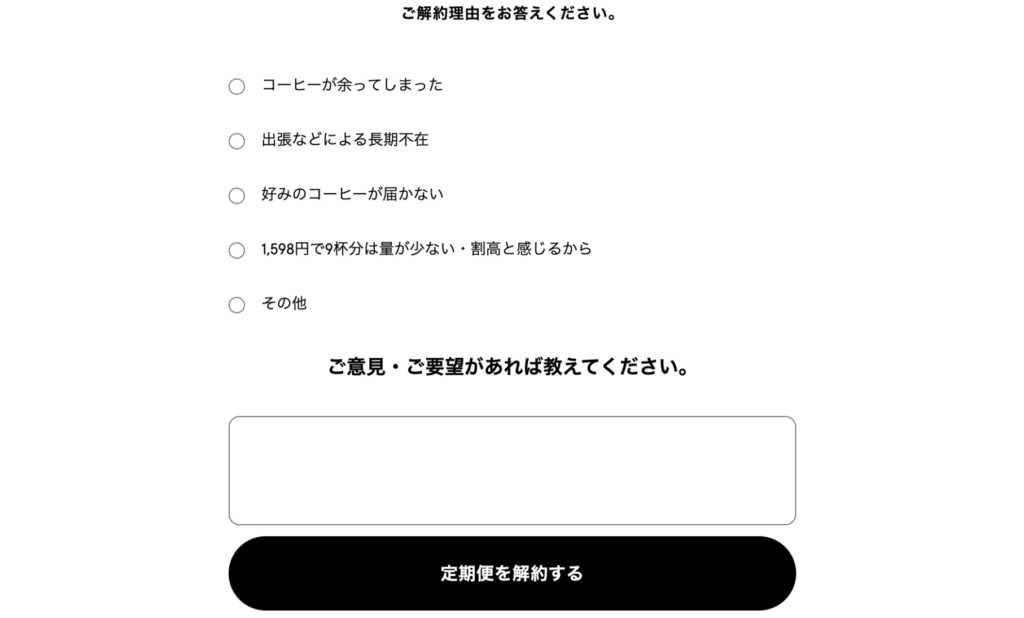Select the '1,598円で9杯分は量が少ない' reason
This screenshot has width=1024, height=618.
237,250
